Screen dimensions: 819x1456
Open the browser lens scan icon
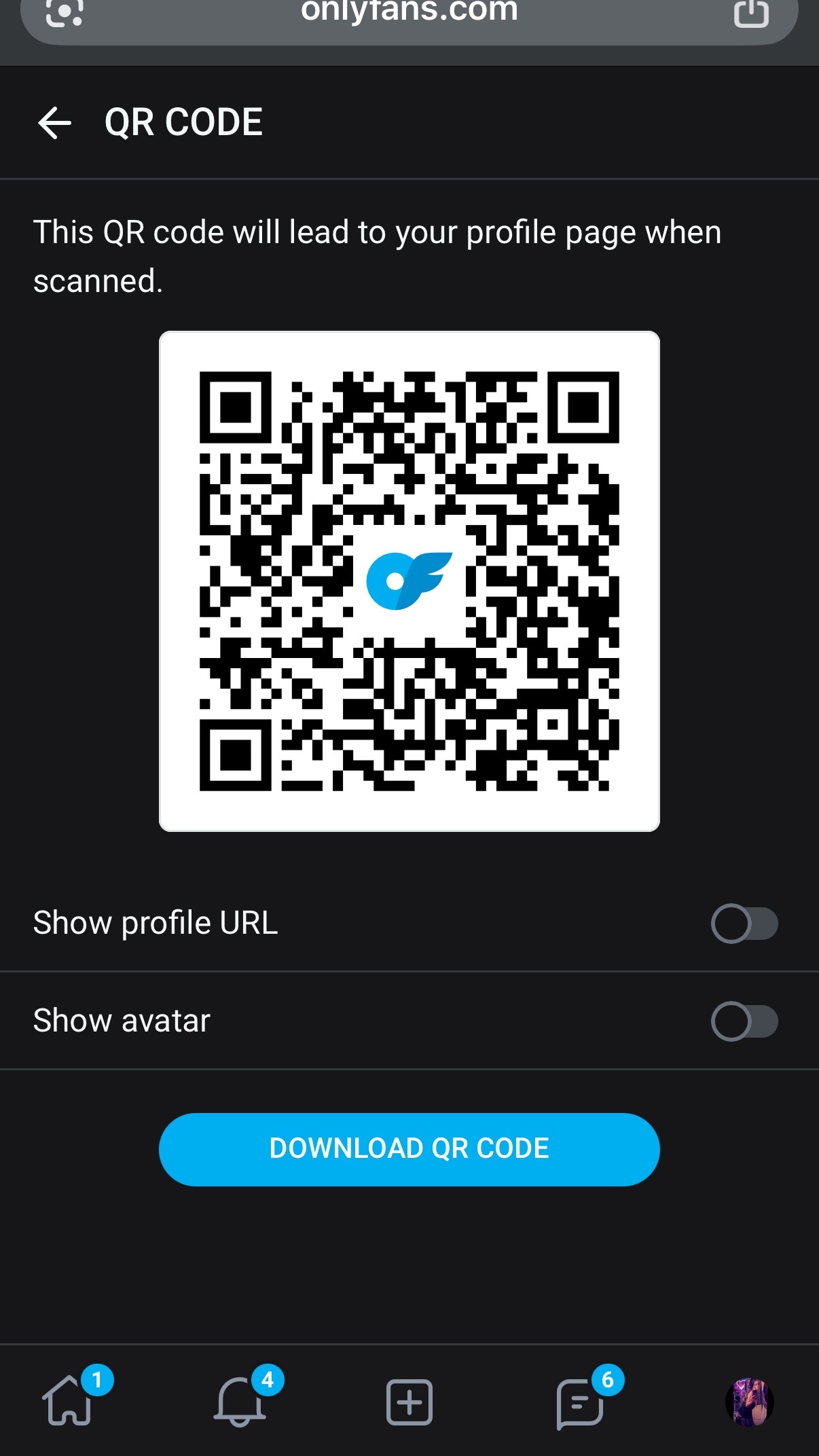click(x=65, y=12)
